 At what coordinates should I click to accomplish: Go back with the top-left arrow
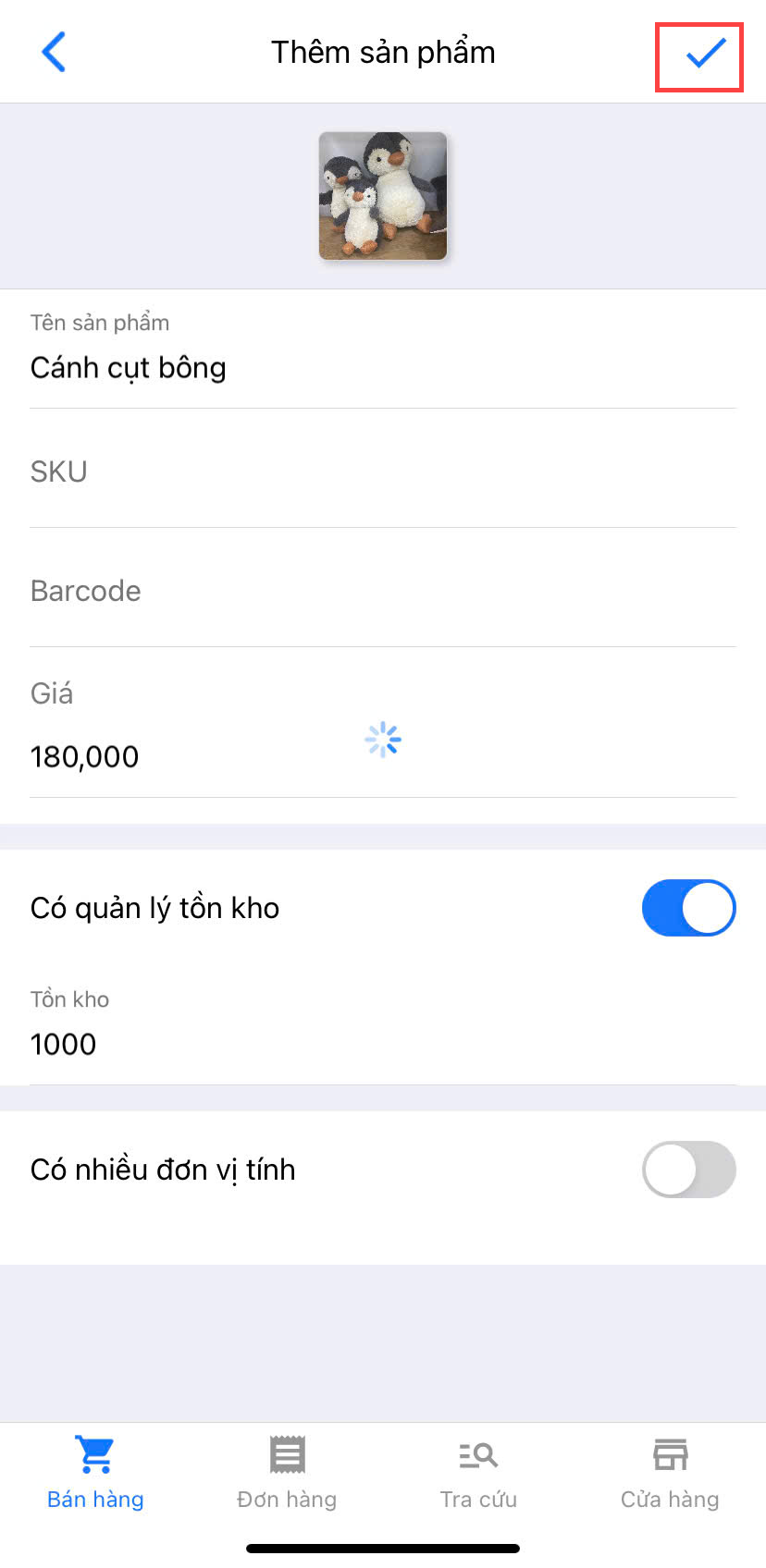tap(54, 52)
